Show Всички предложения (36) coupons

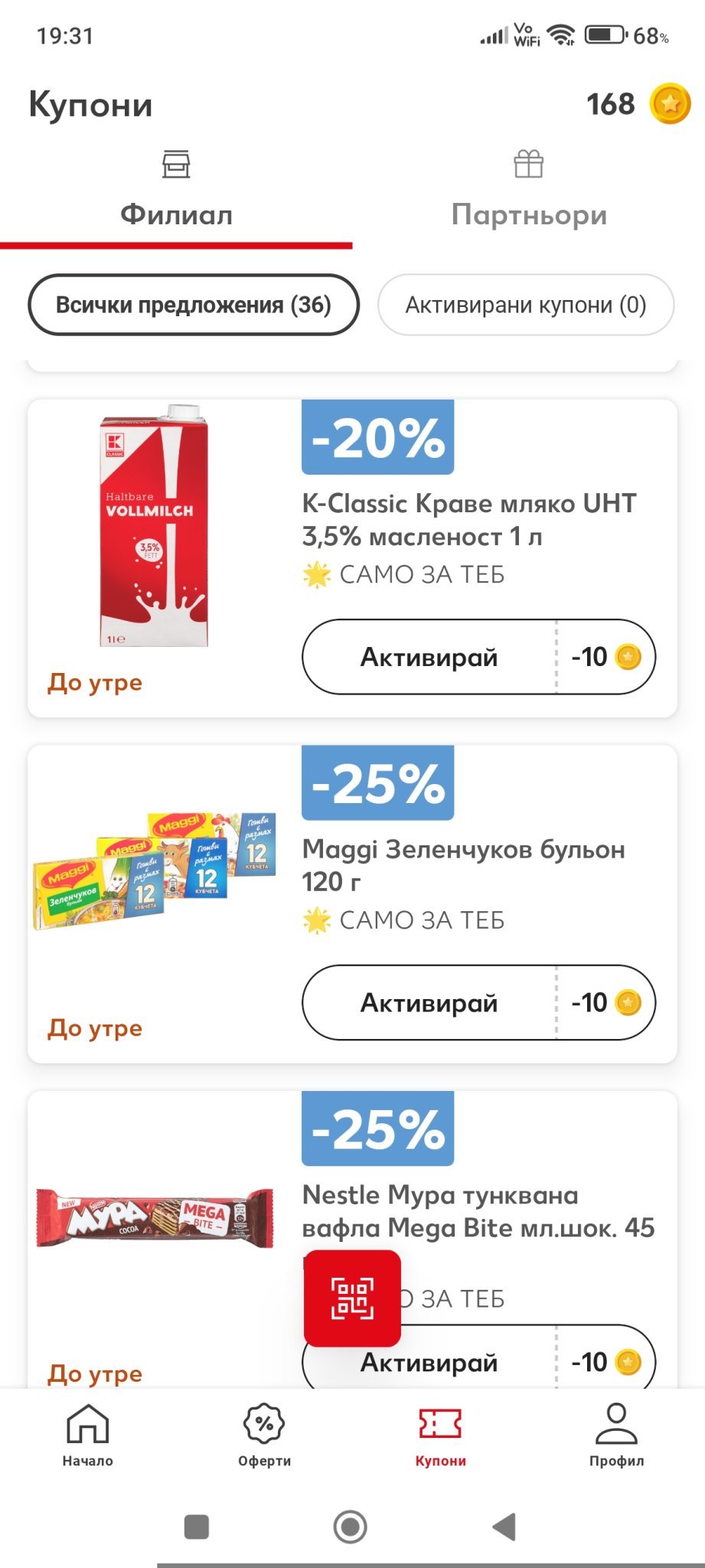tap(194, 305)
